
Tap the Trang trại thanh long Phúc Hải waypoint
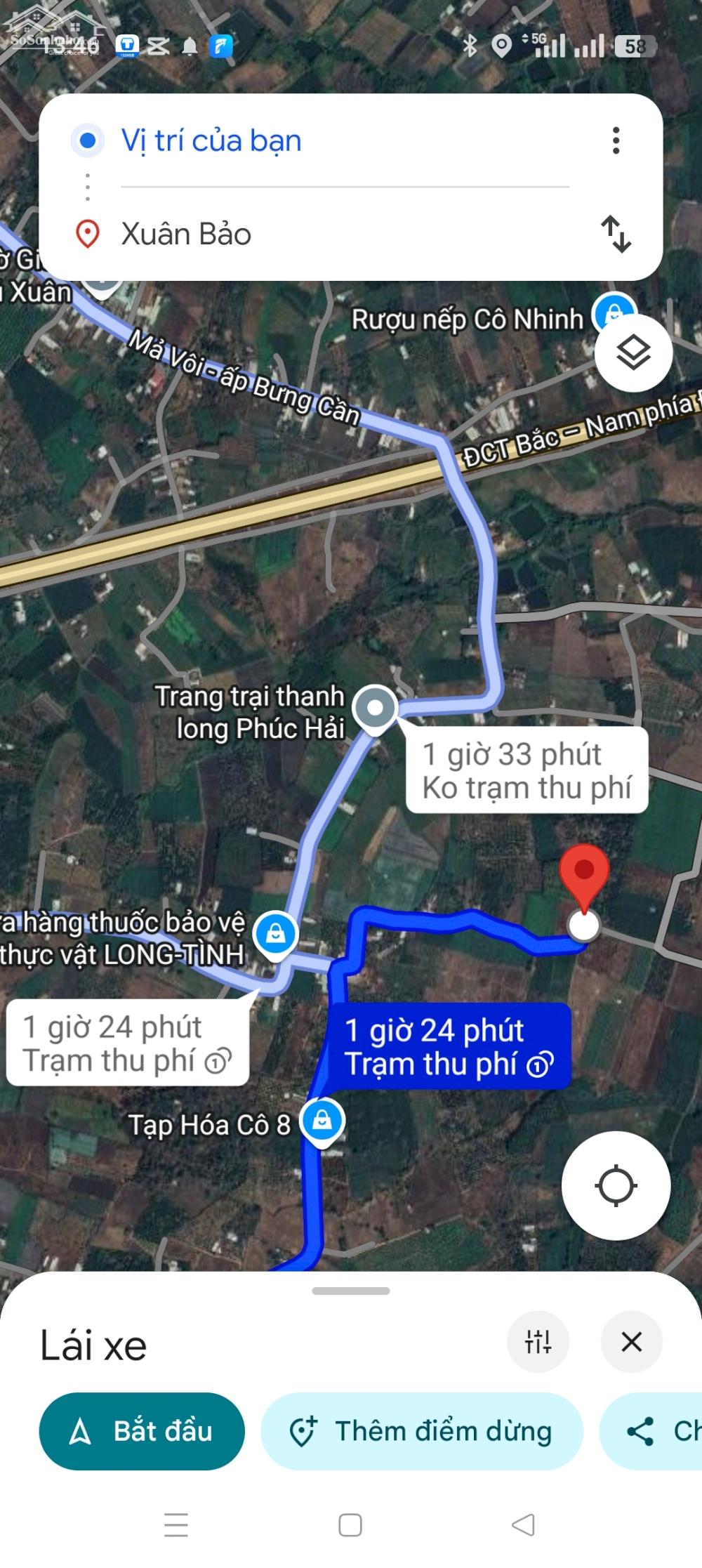(x=375, y=709)
